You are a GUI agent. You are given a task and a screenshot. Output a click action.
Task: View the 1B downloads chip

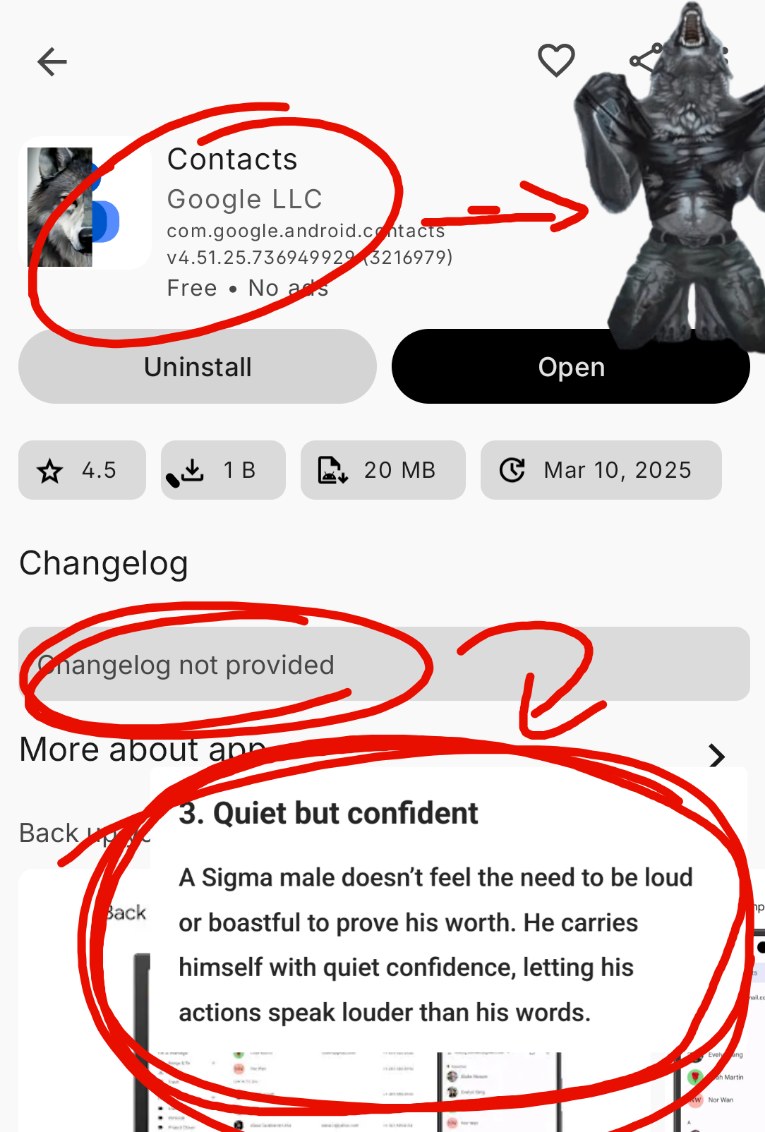click(223, 470)
